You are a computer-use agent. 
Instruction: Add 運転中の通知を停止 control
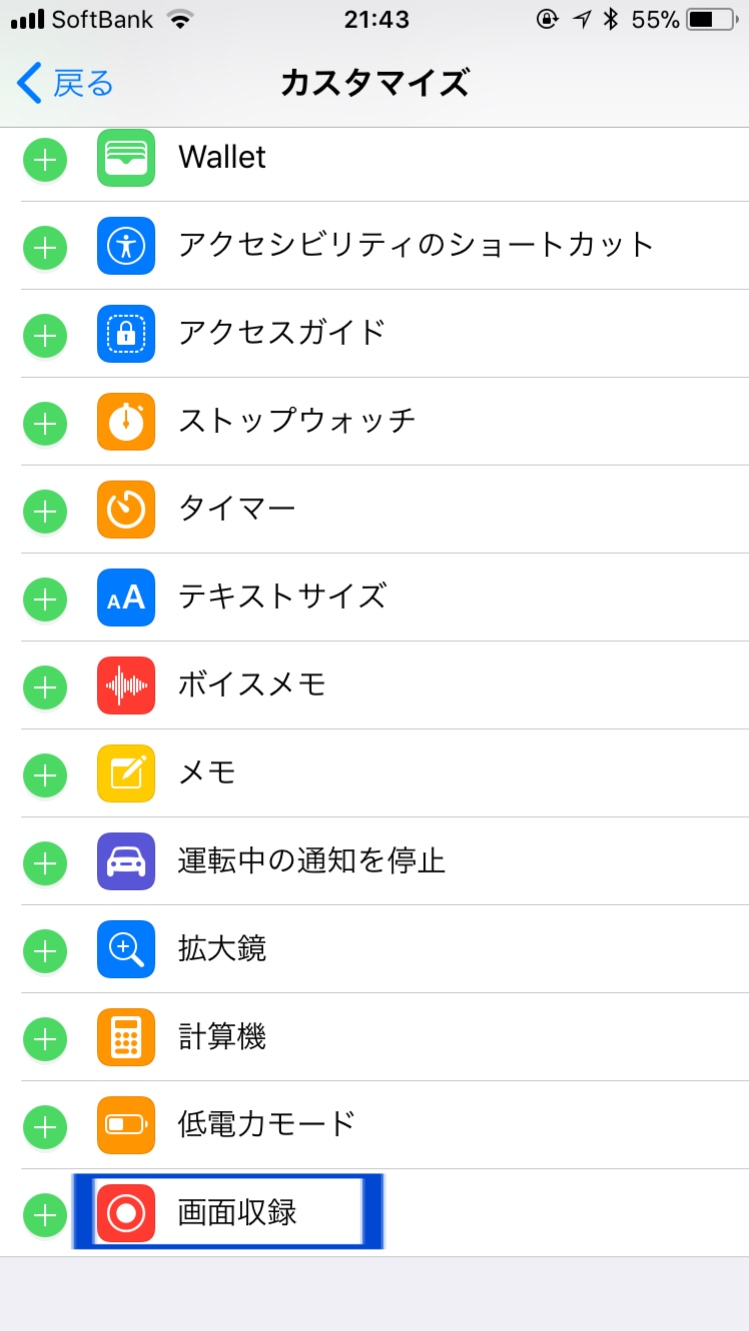pos(45,863)
